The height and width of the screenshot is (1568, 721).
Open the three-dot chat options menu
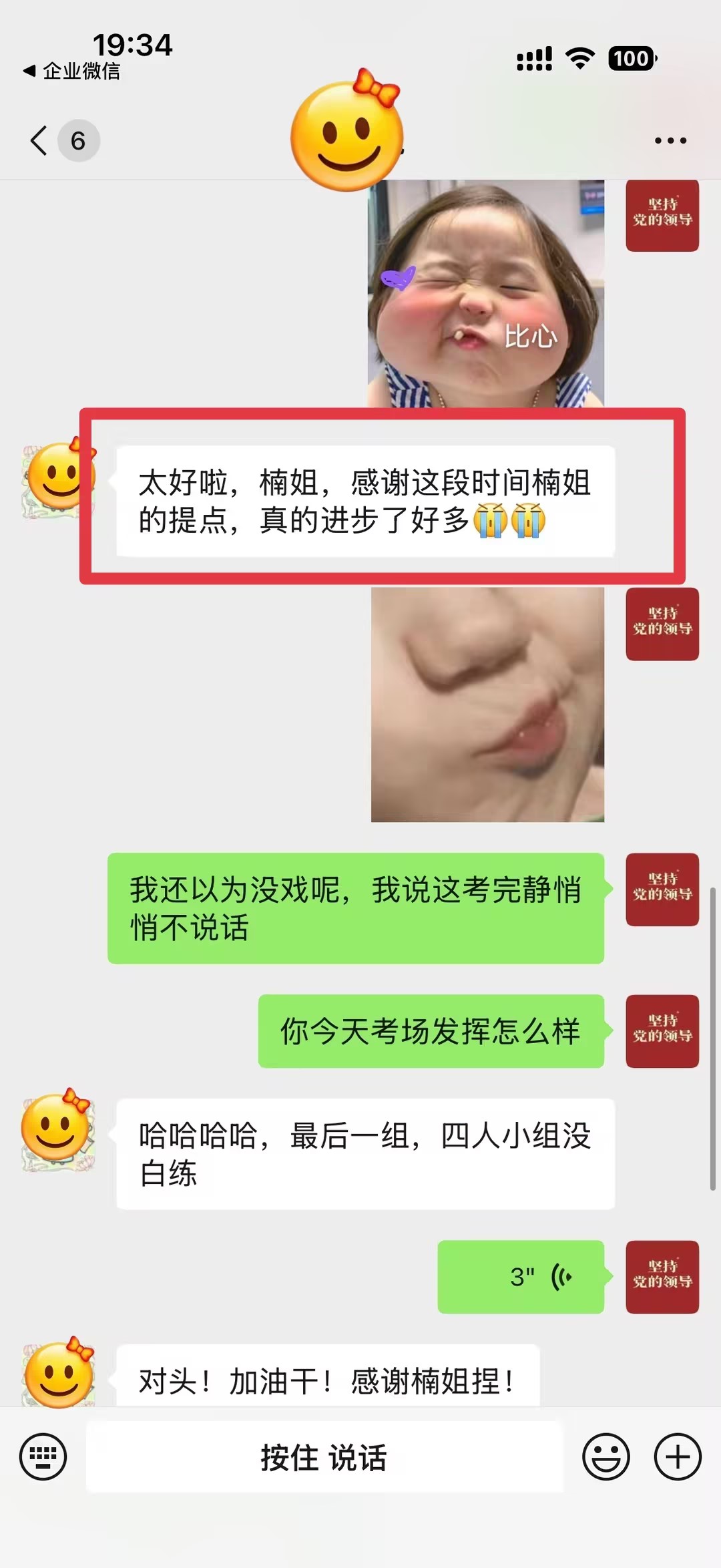[x=670, y=141]
